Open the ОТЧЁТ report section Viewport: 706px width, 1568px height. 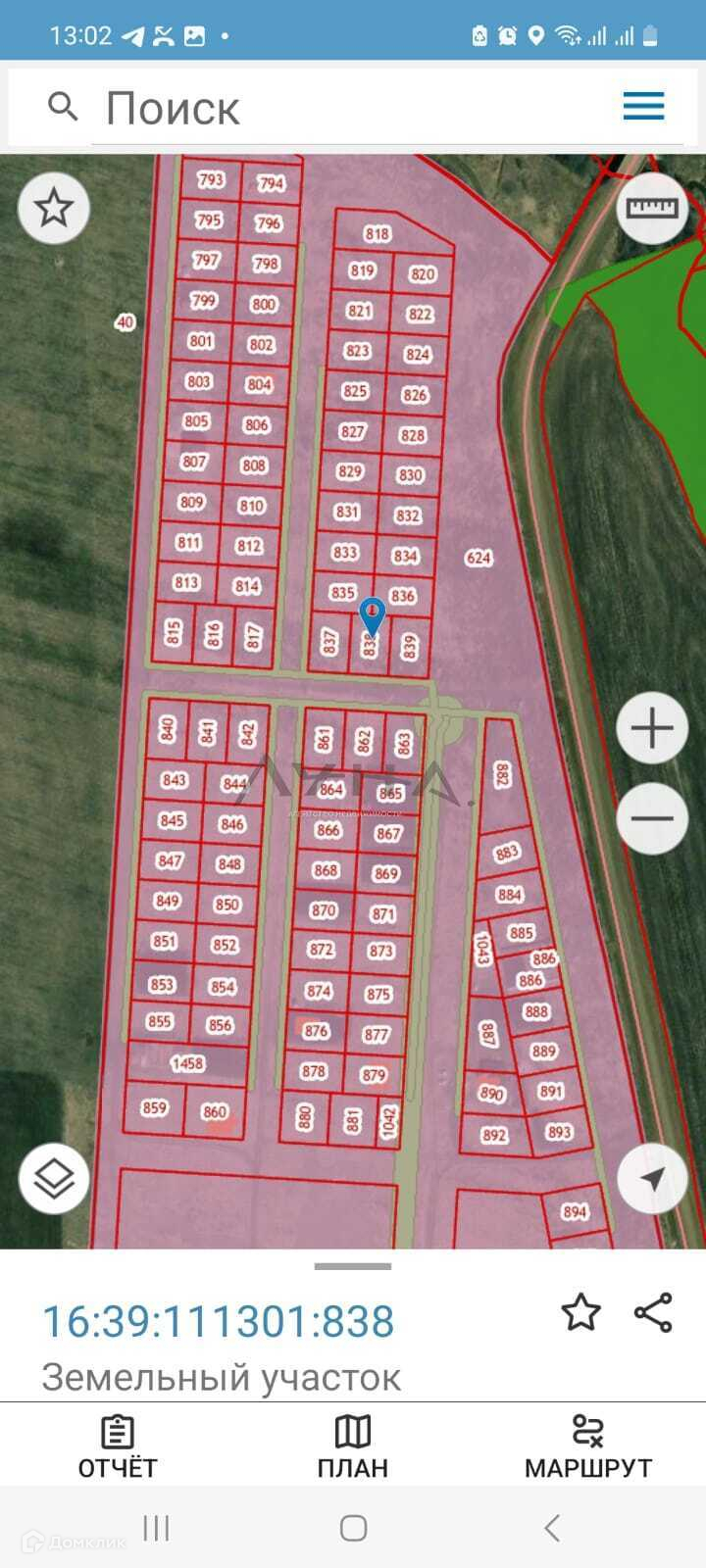(118, 1445)
